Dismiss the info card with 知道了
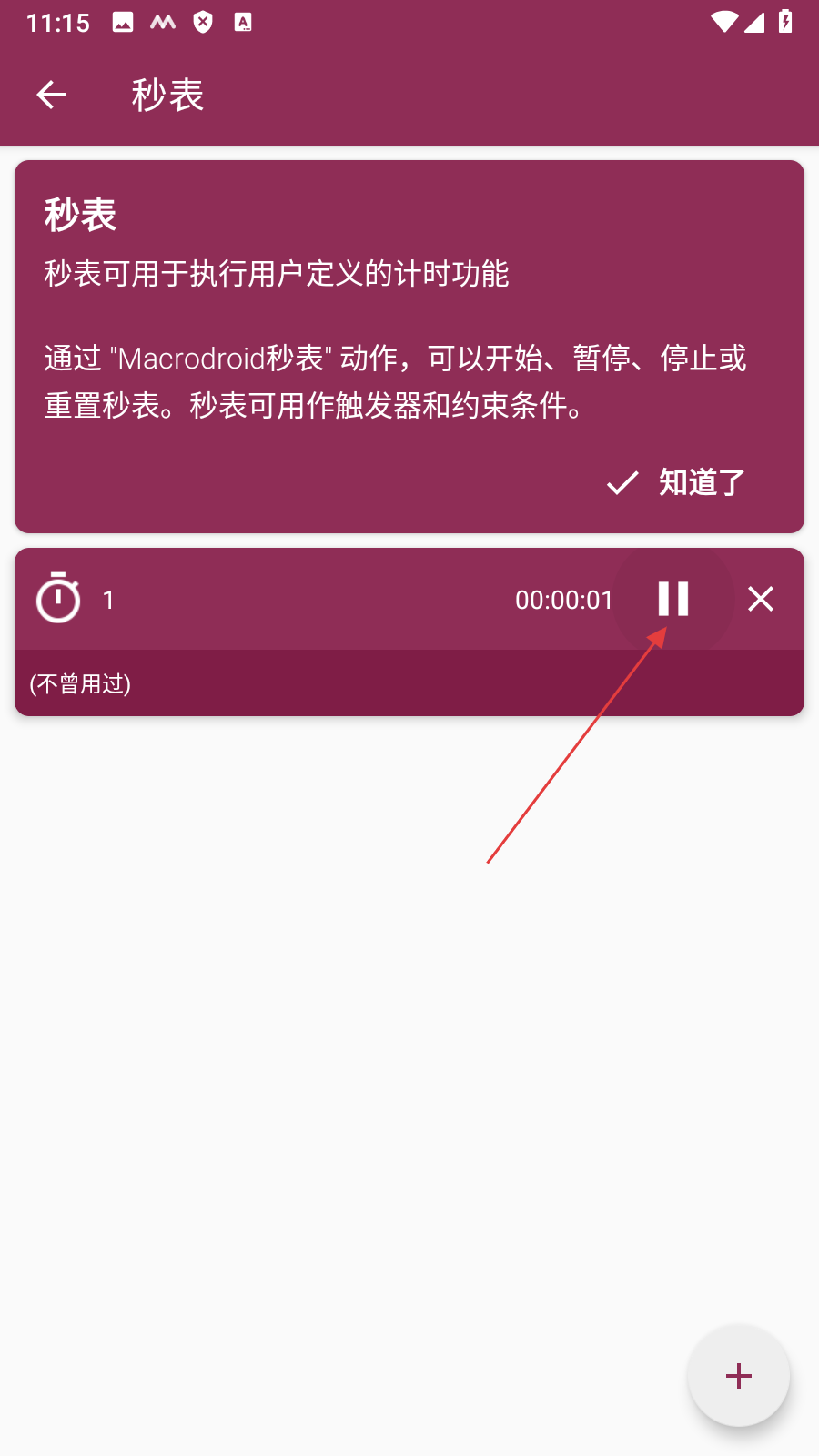 click(677, 482)
